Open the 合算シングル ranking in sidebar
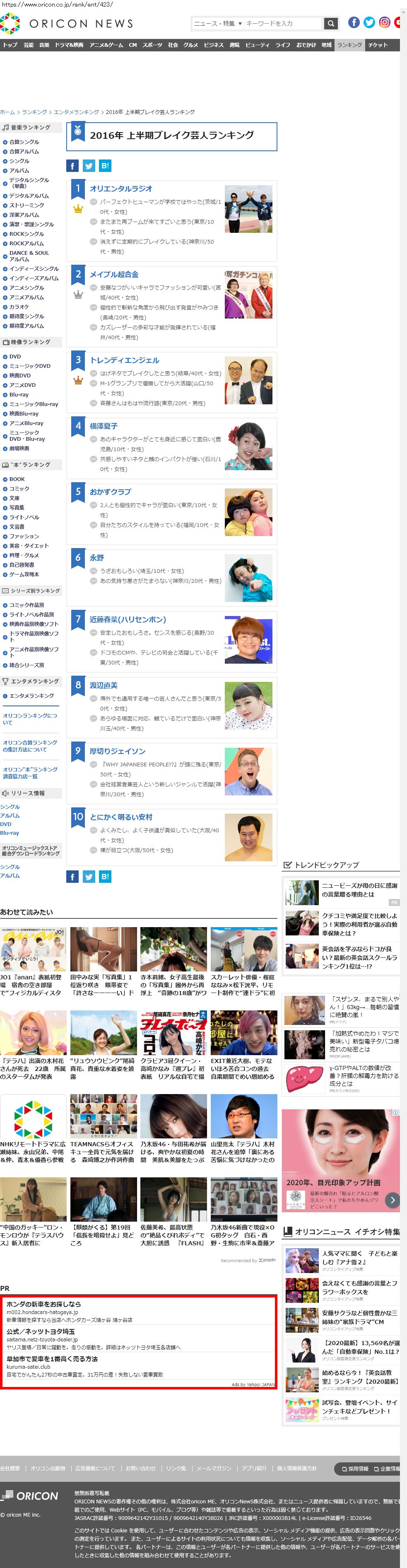 point(24,142)
